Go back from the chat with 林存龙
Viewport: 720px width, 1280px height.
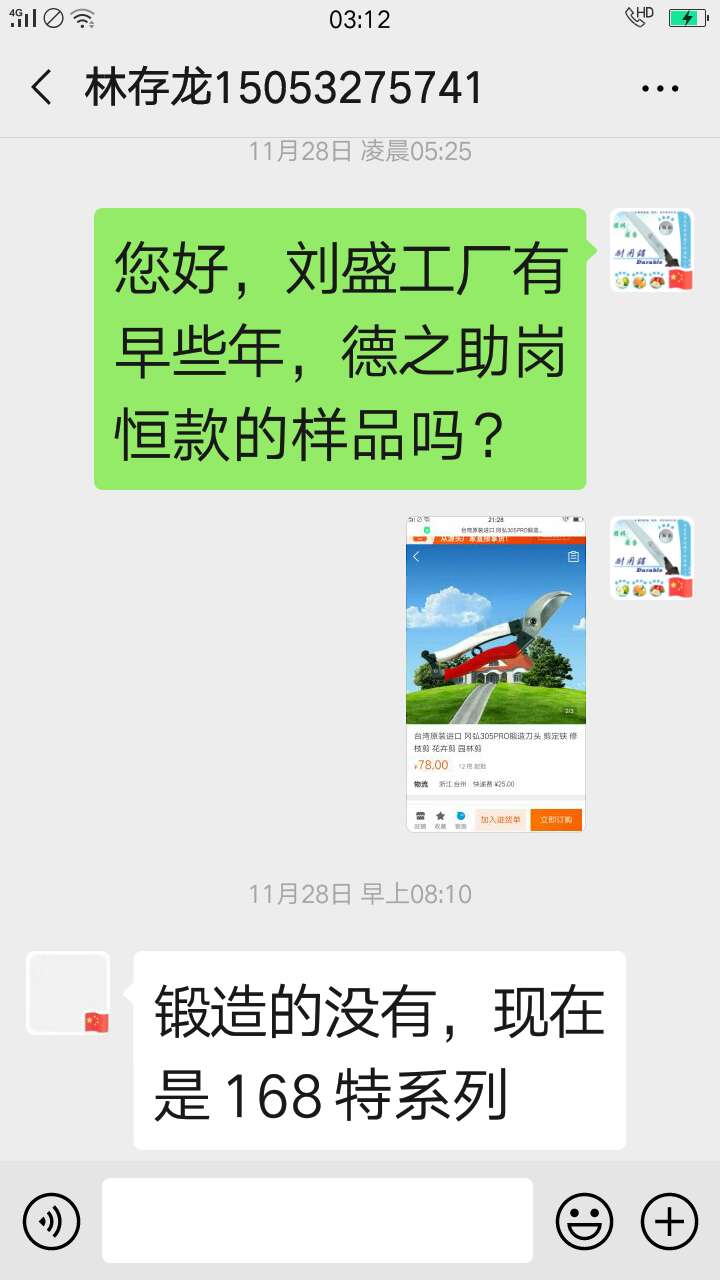(x=41, y=88)
